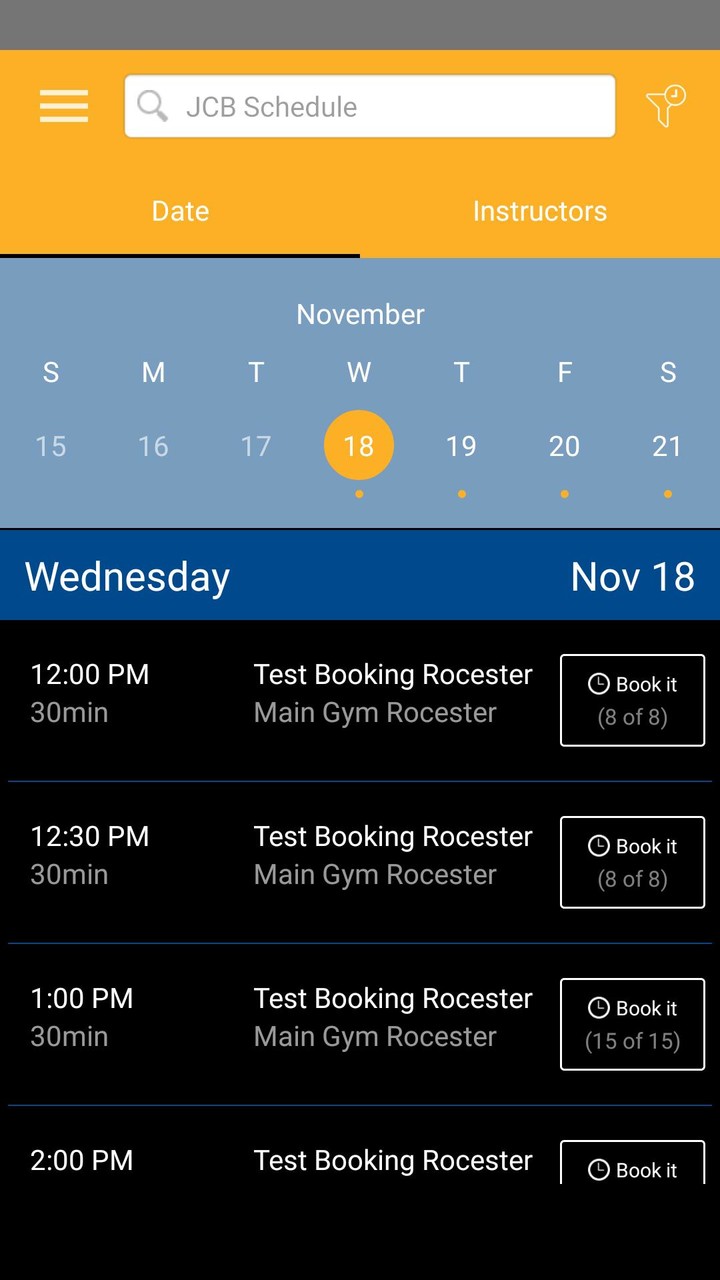Tap the orange dot under November 19
The image size is (720, 1280).
pos(461,493)
